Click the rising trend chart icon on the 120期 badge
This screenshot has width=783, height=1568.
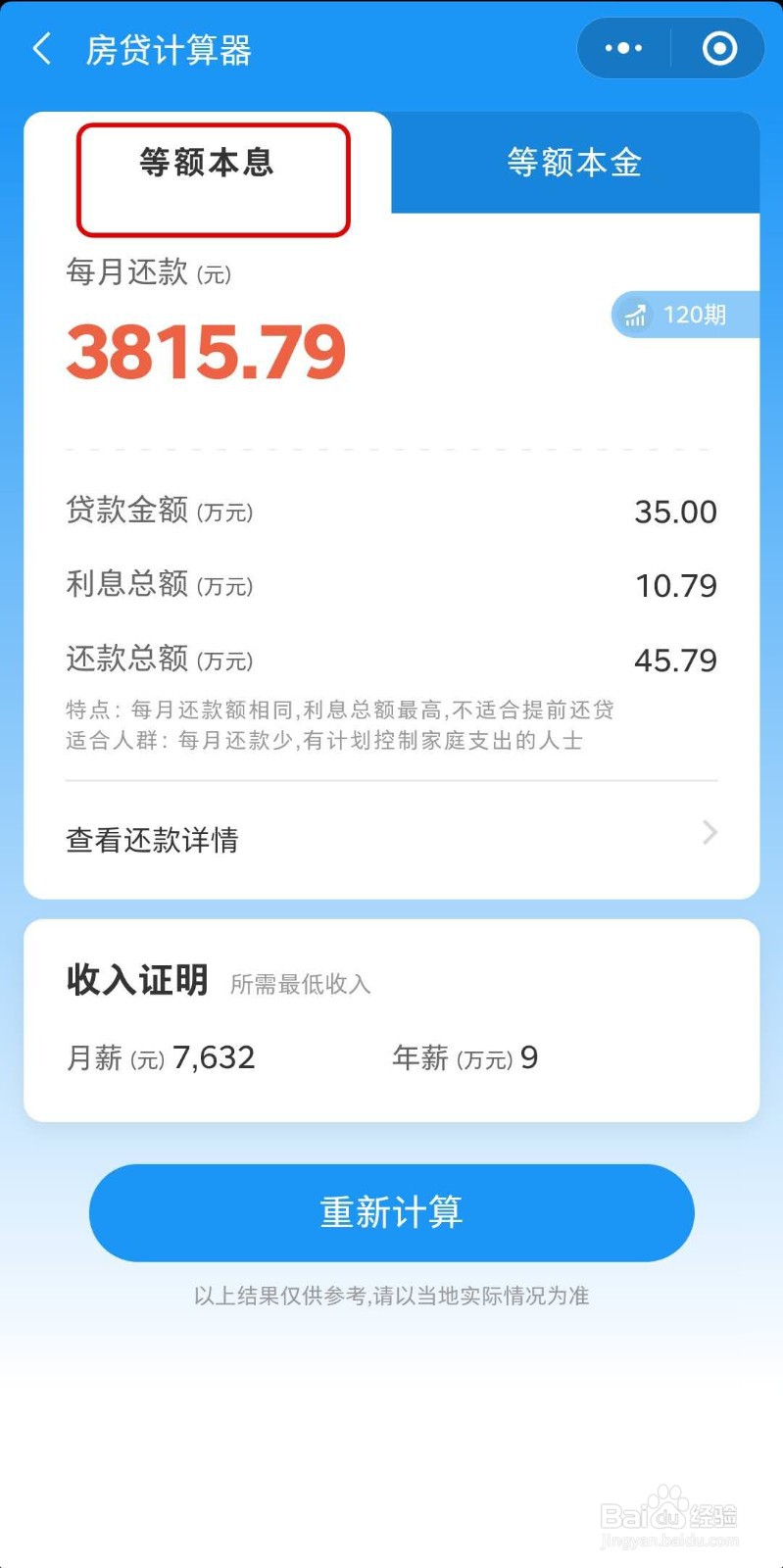click(635, 315)
